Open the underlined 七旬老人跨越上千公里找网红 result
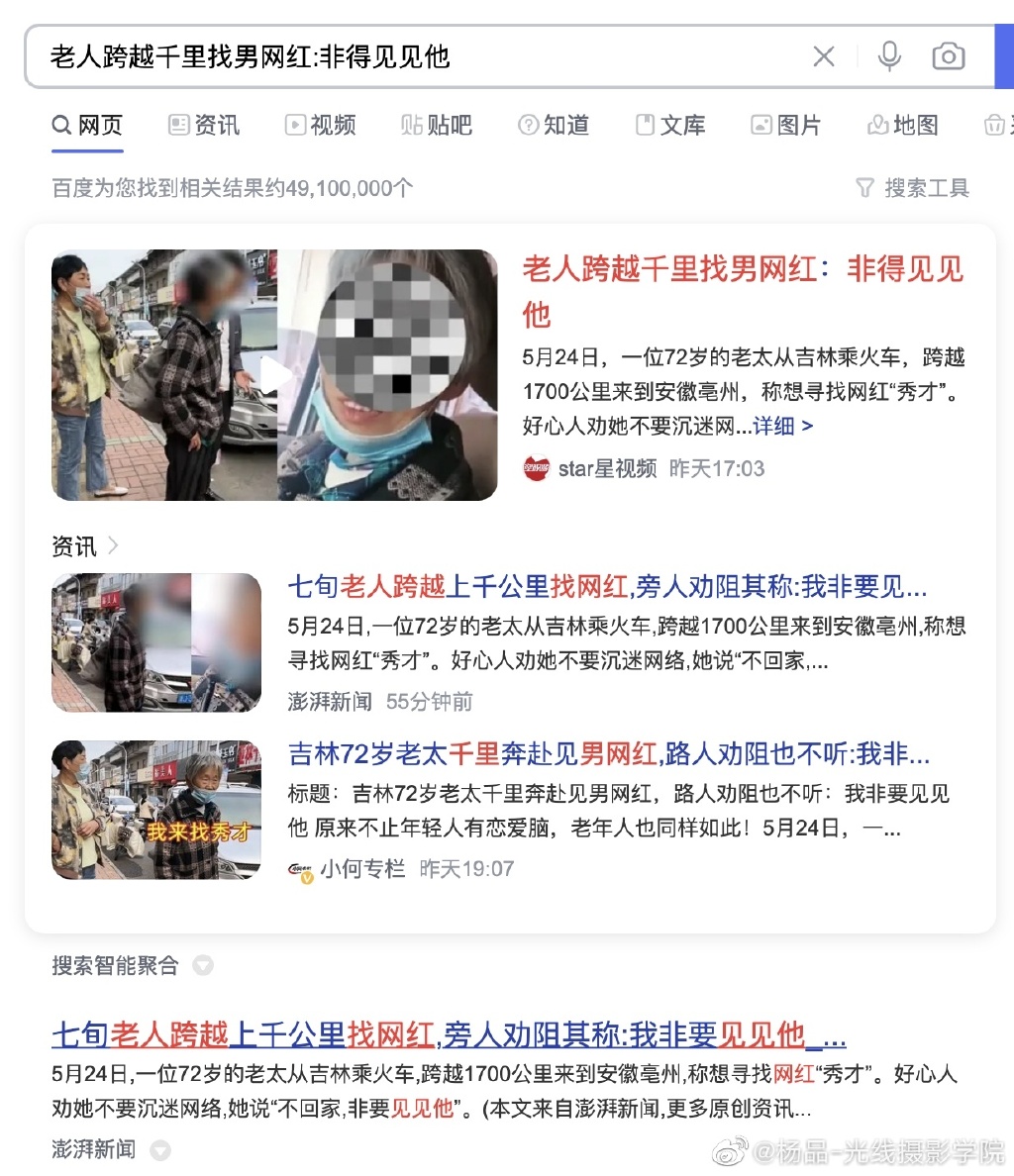This screenshot has height=1176, width=1014. click(448, 1035)
